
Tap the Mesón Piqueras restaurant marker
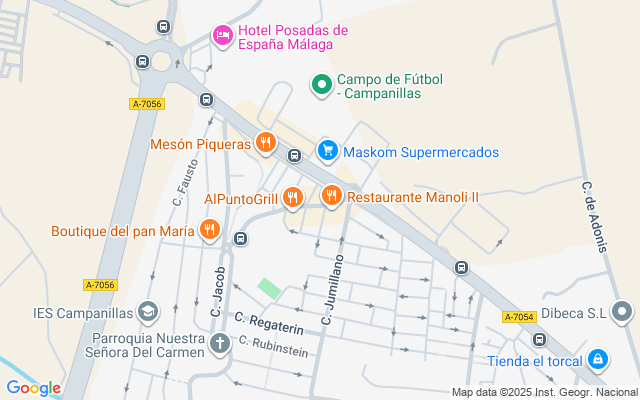click(x=265, y=144)
